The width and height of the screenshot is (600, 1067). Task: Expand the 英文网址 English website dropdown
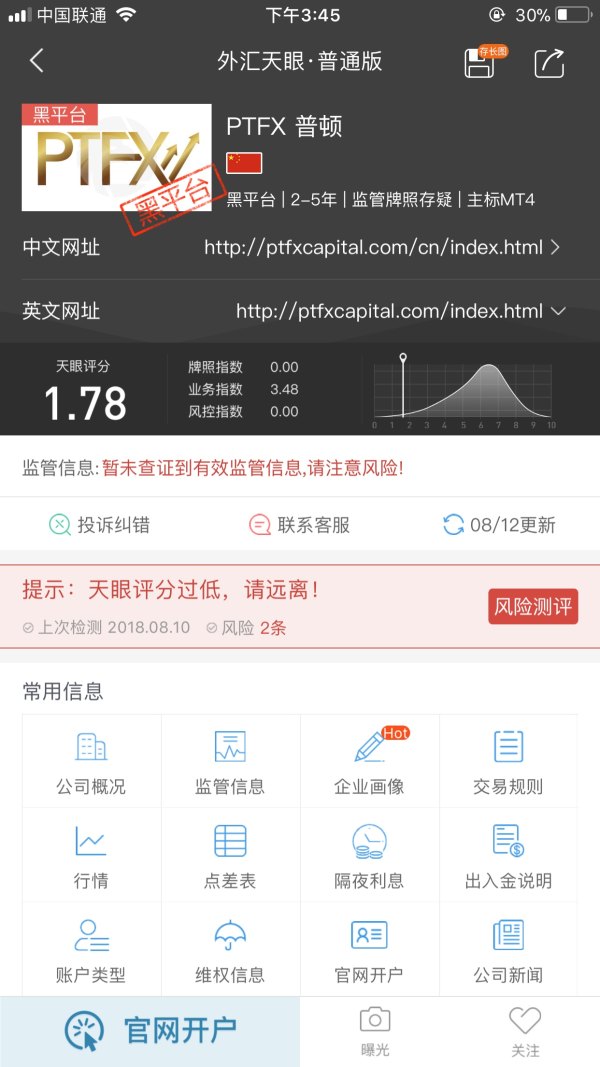(x=558, y=311)
